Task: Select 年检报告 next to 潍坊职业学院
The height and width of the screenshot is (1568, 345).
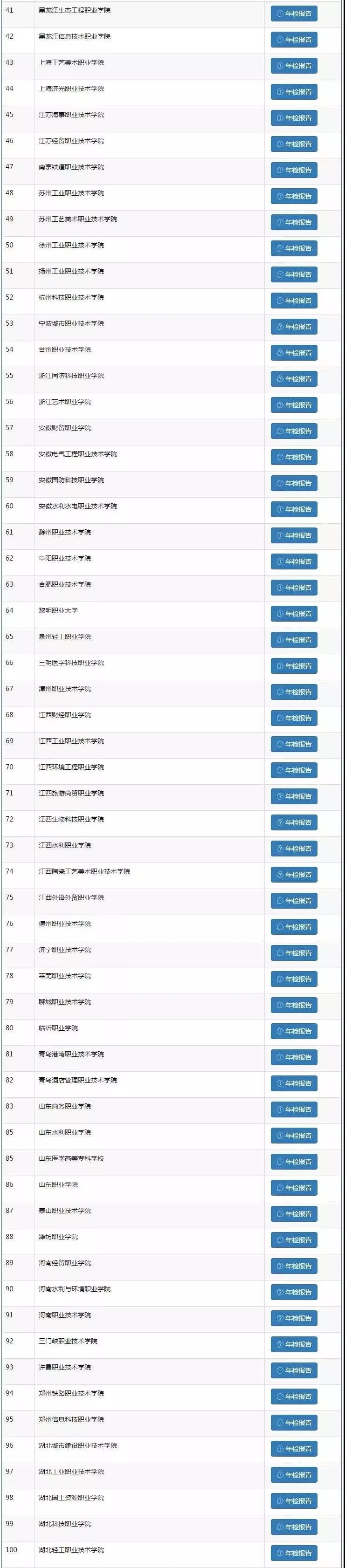Action: (x=294, y=1240)
